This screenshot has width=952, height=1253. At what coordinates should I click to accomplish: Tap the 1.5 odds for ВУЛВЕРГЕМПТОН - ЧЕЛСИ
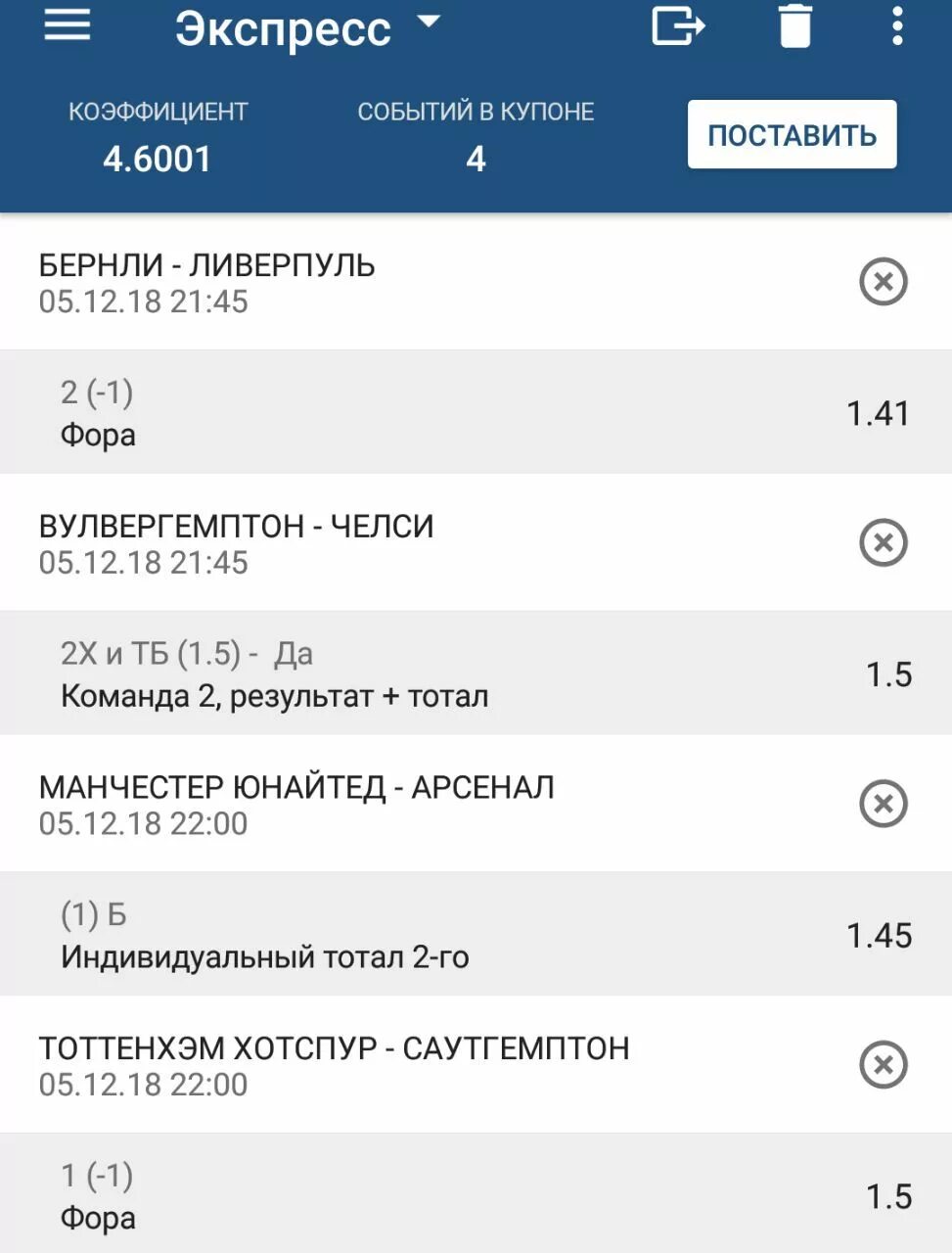pyautogui.click(x=886, y=673)
